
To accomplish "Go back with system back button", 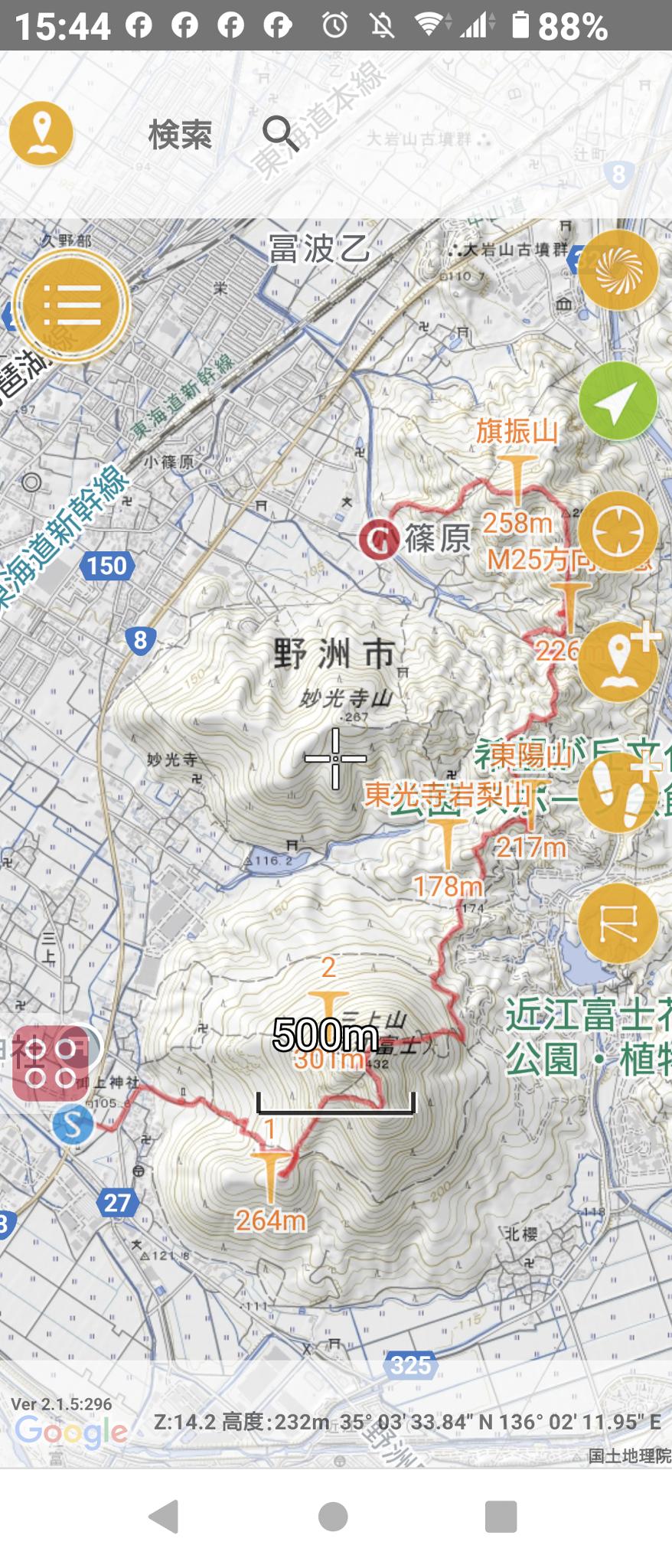I will tap(164, 1516).
